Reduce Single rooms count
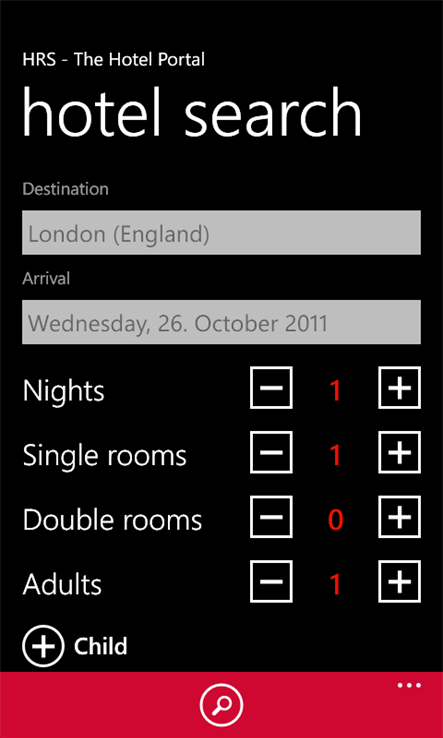The image size is (443, 738). [271, 452]
